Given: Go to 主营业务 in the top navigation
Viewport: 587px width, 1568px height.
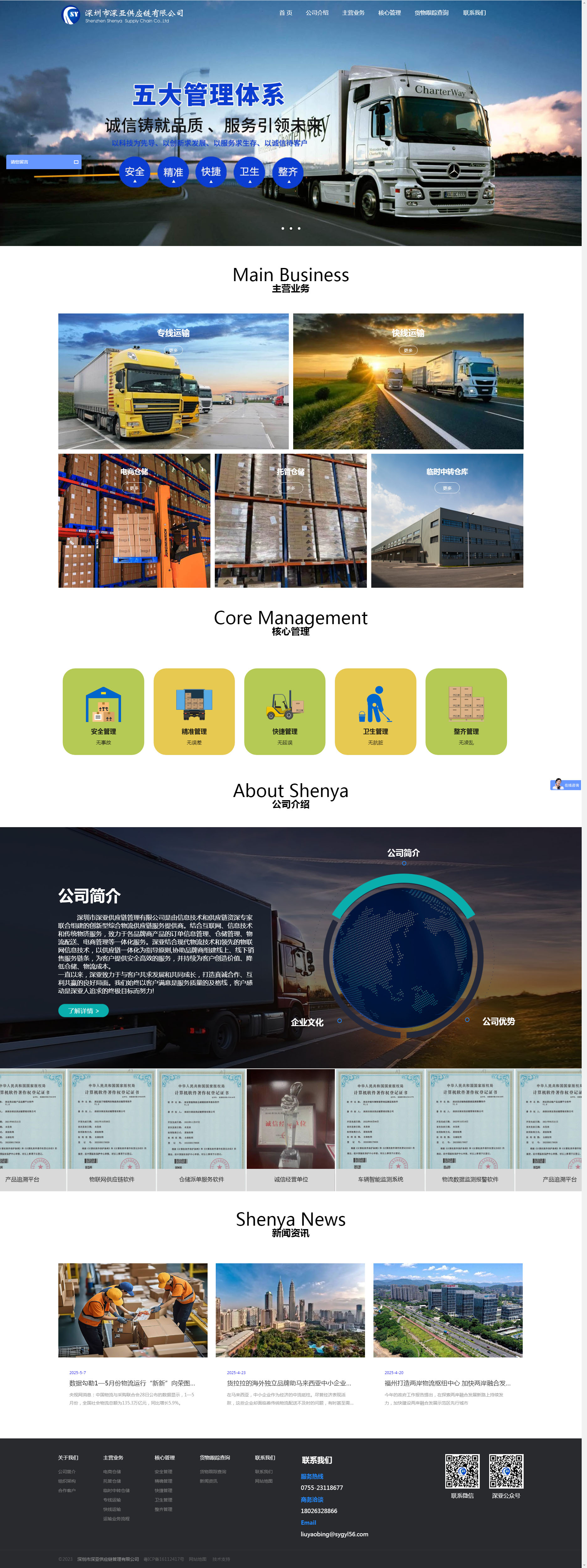Looking at the screenshot, I should [353, 13].
